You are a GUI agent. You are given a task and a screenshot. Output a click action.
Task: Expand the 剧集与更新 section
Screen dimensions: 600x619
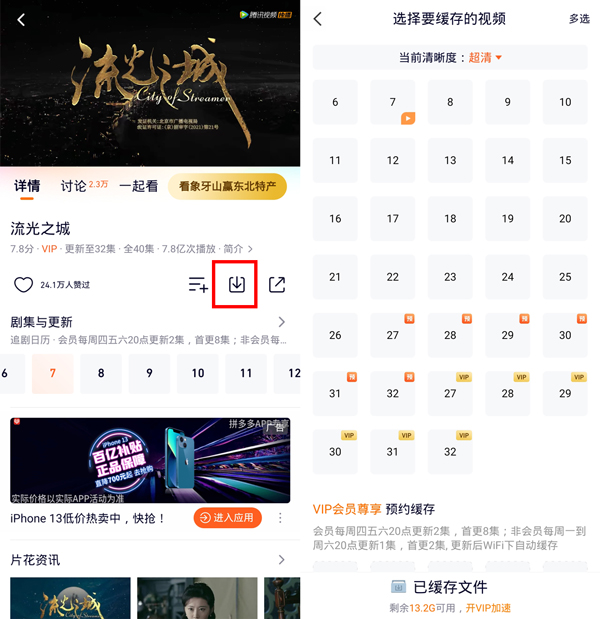click(281, 322)
